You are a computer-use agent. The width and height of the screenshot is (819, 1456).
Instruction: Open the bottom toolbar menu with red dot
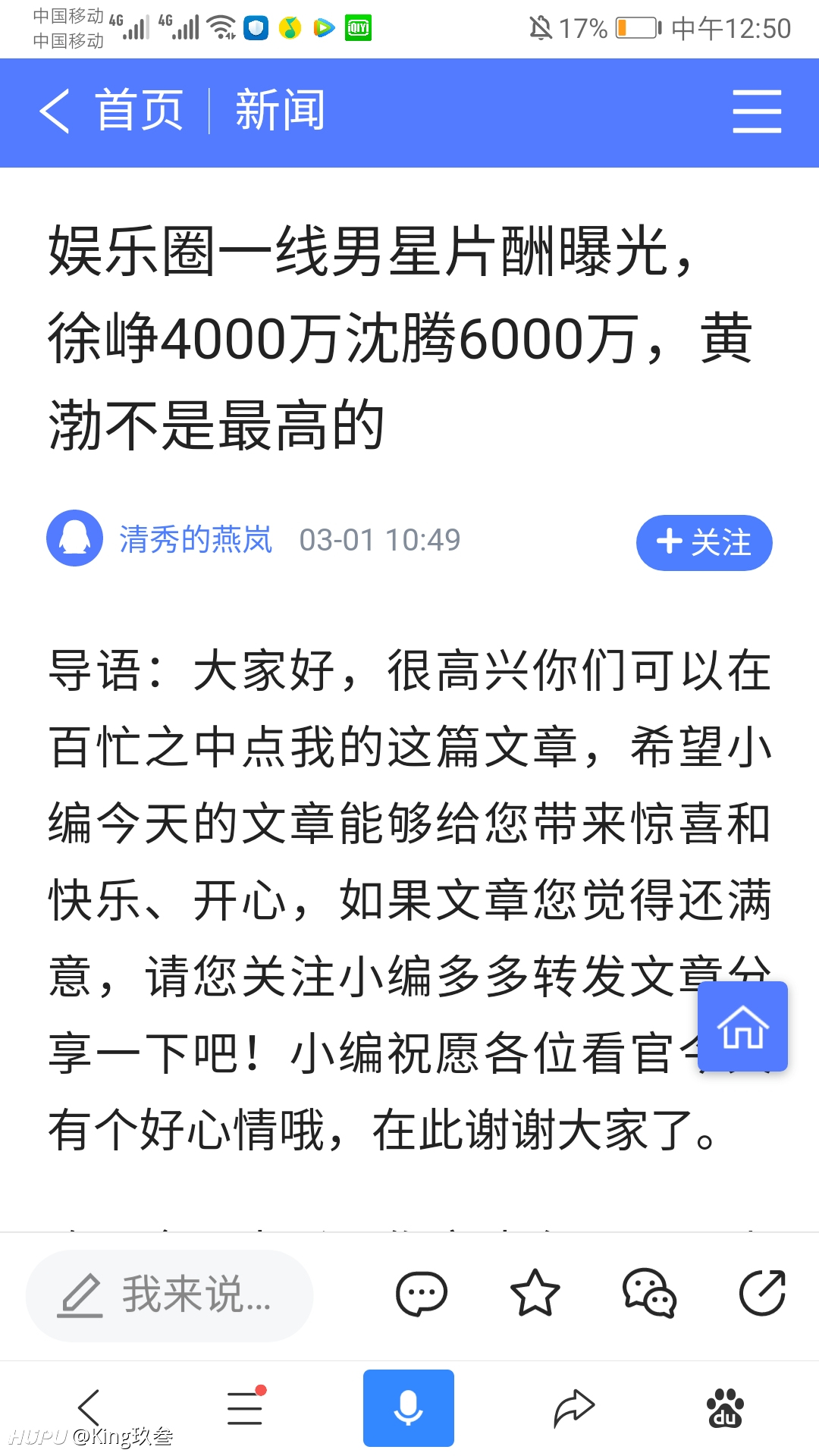246,1407
